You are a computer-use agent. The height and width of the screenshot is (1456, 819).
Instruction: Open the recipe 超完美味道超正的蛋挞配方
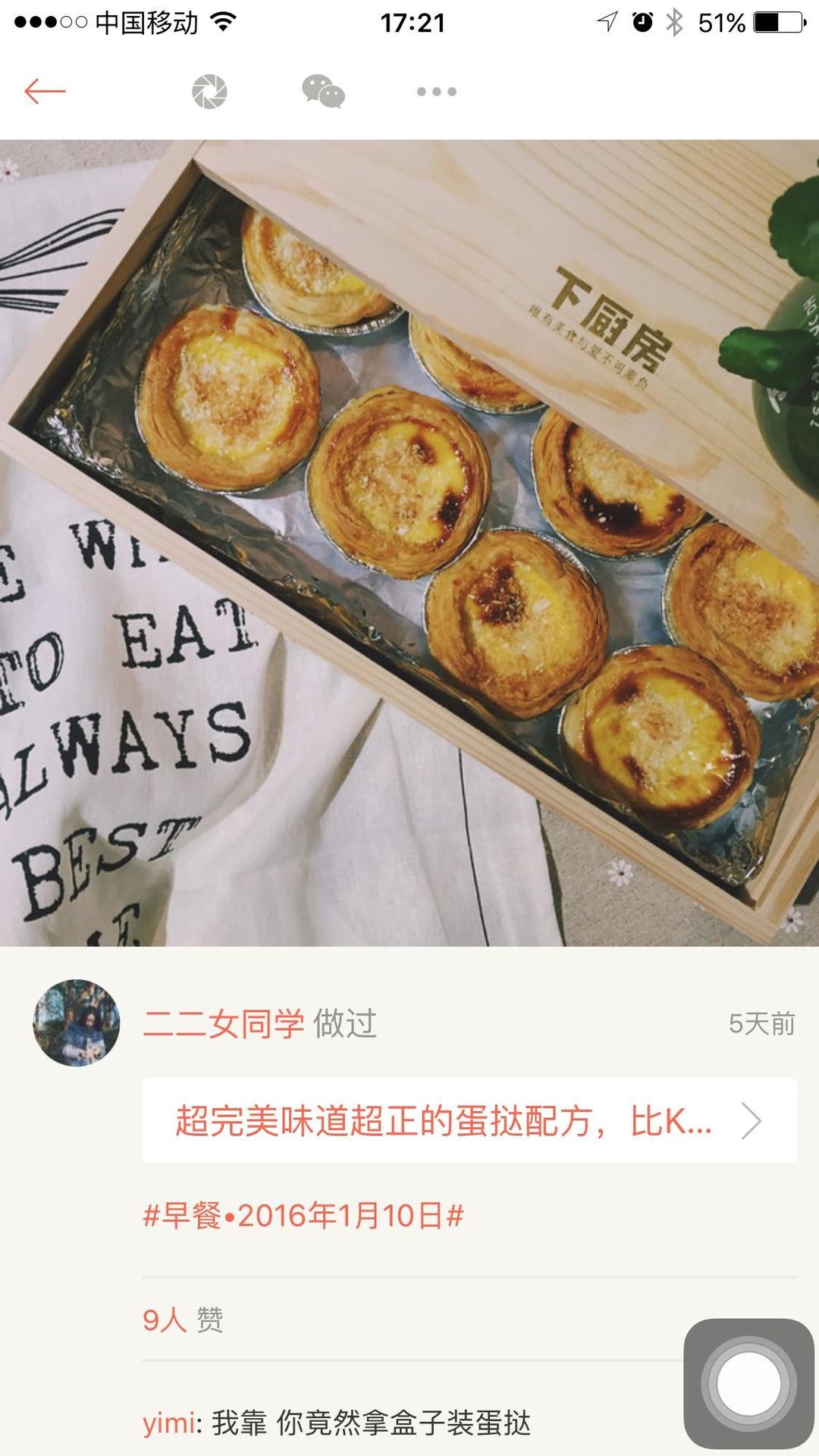469,1120
